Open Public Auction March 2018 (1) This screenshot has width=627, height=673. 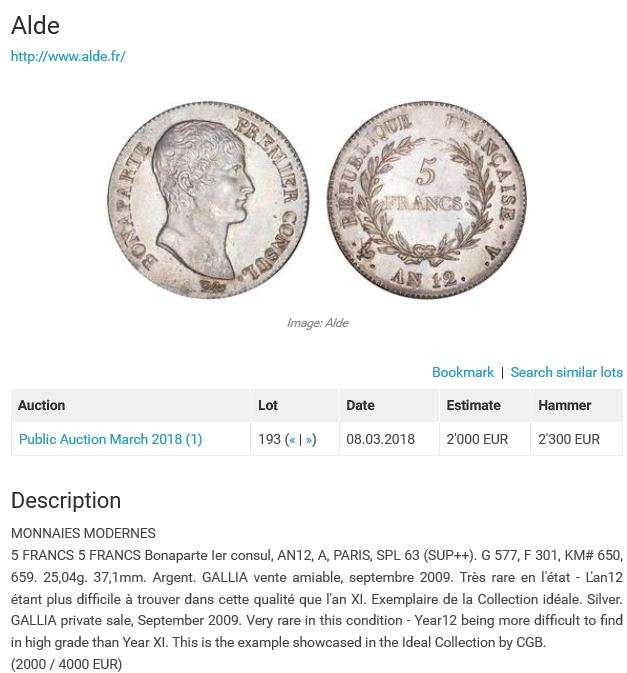pos(110,439)
